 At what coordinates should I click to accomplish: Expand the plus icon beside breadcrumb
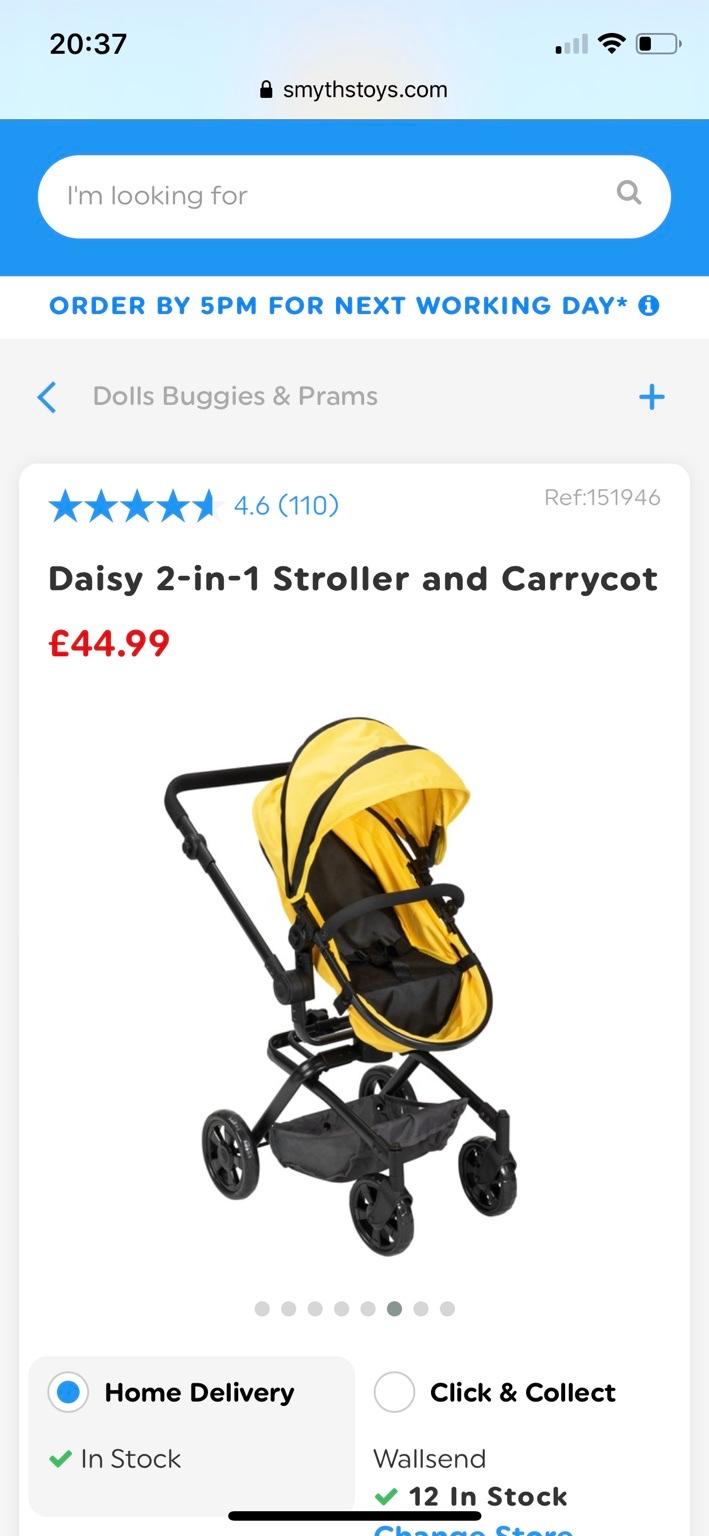(651, 397)
